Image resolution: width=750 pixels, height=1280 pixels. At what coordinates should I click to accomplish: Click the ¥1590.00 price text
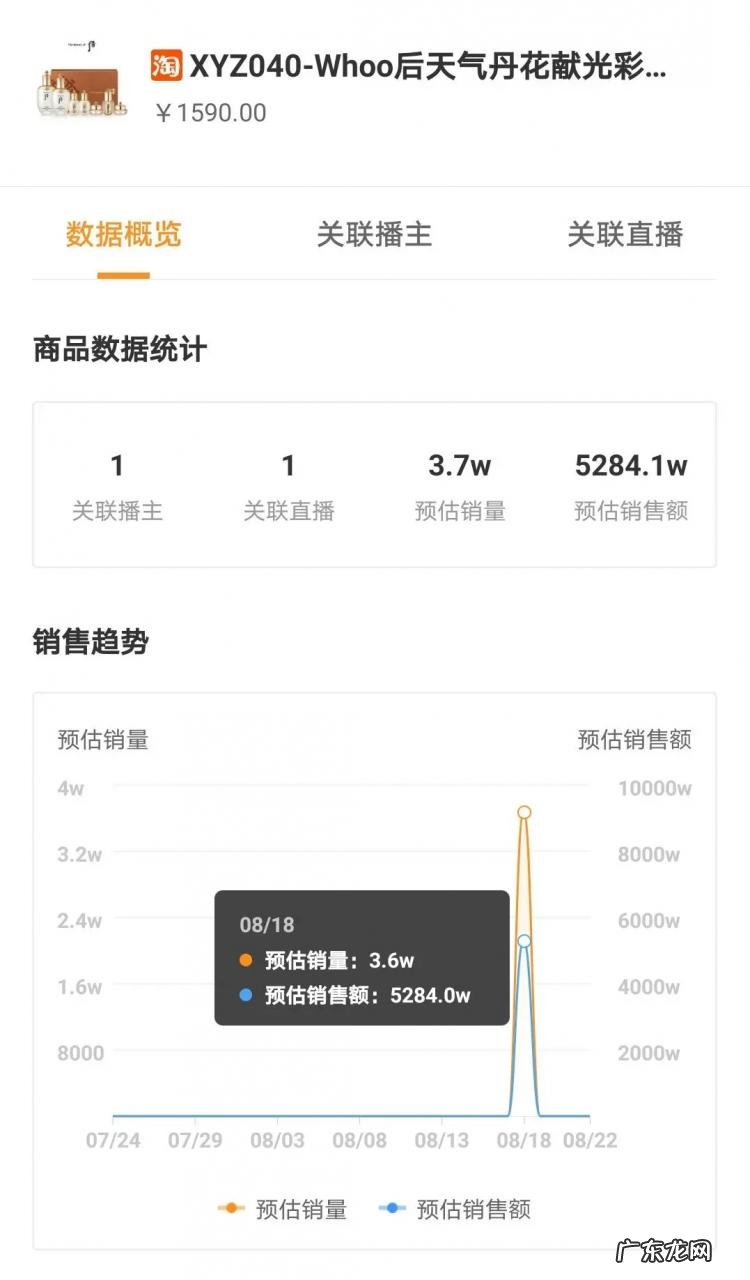pos(210,113)
